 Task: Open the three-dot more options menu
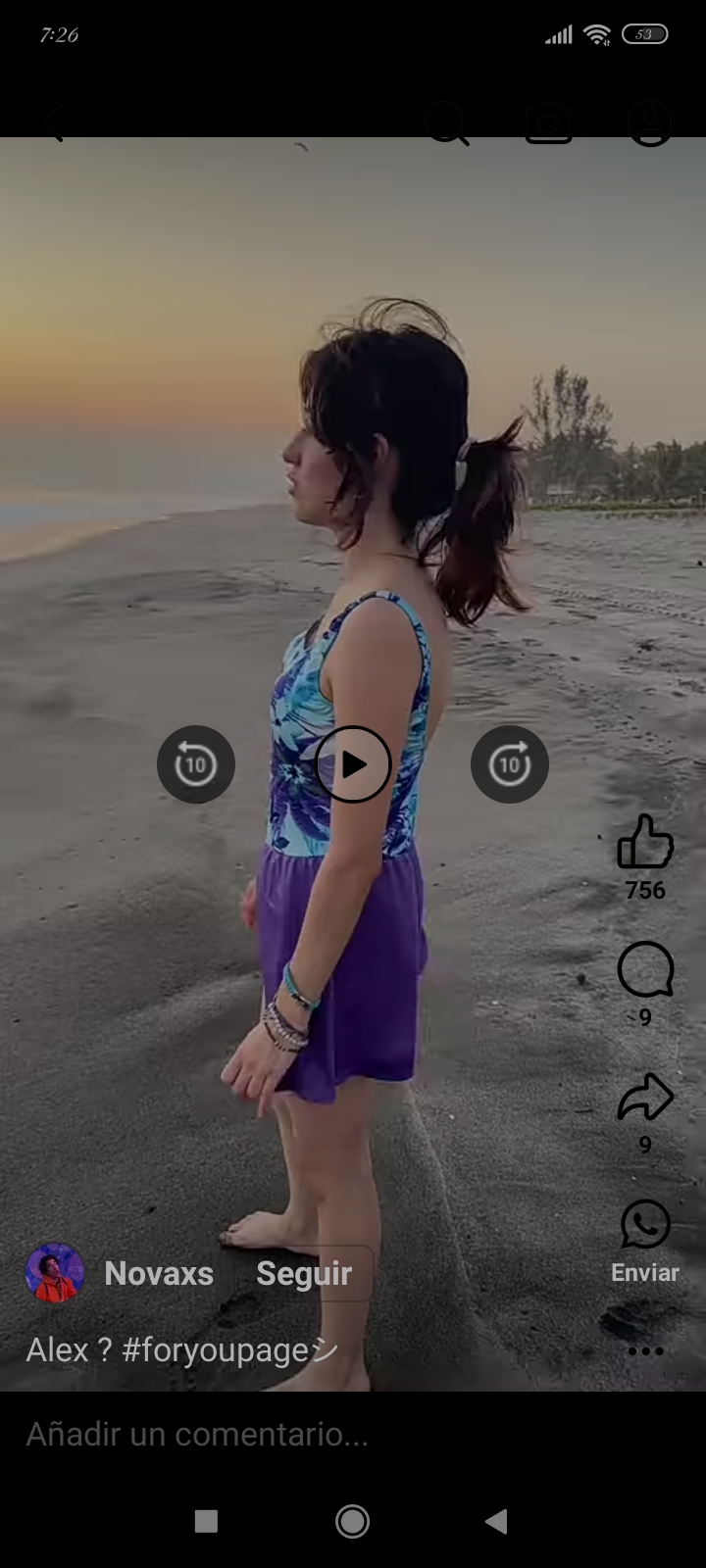point(645,1351)
